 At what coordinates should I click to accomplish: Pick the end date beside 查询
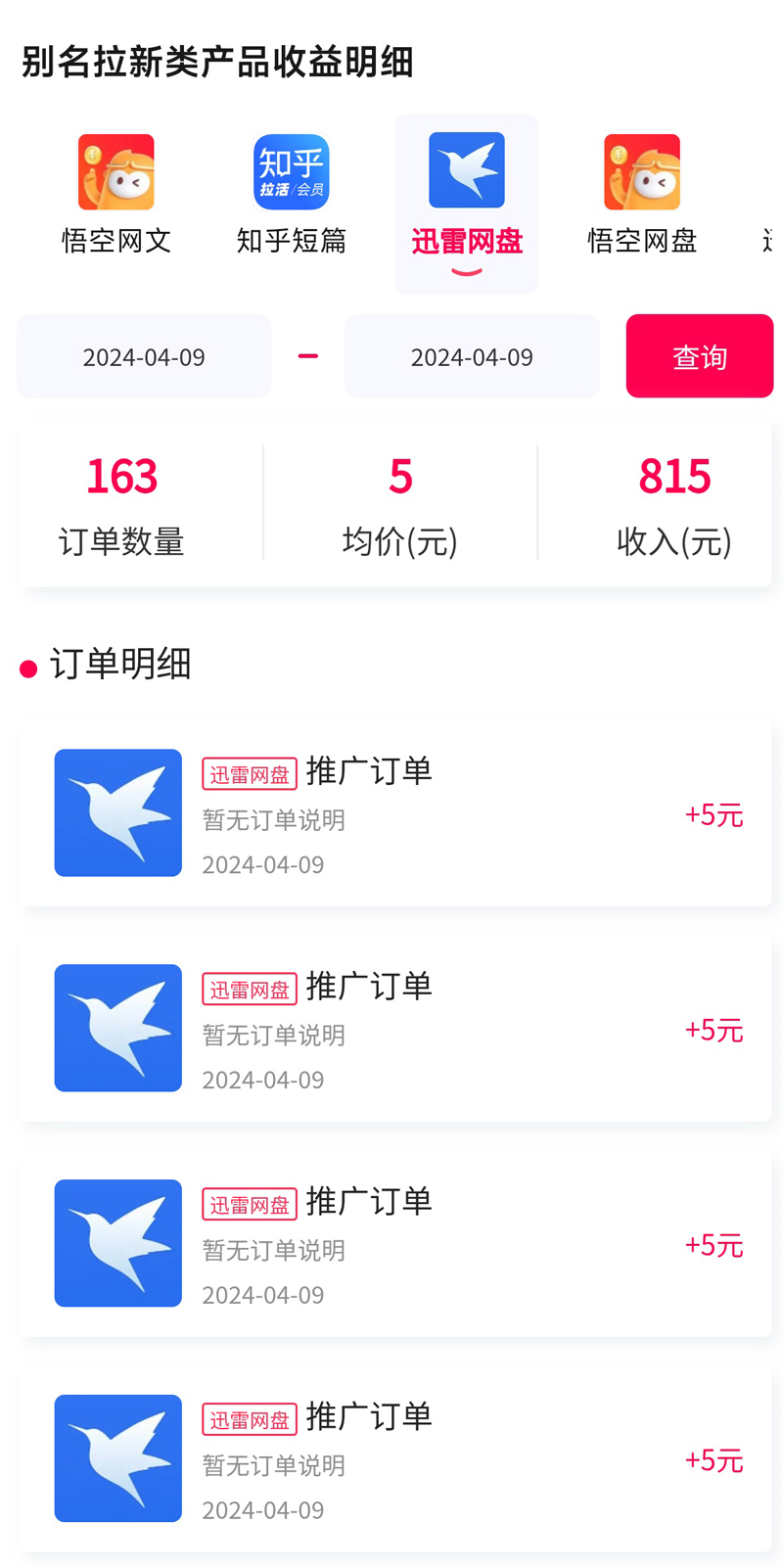pos(472,356)
